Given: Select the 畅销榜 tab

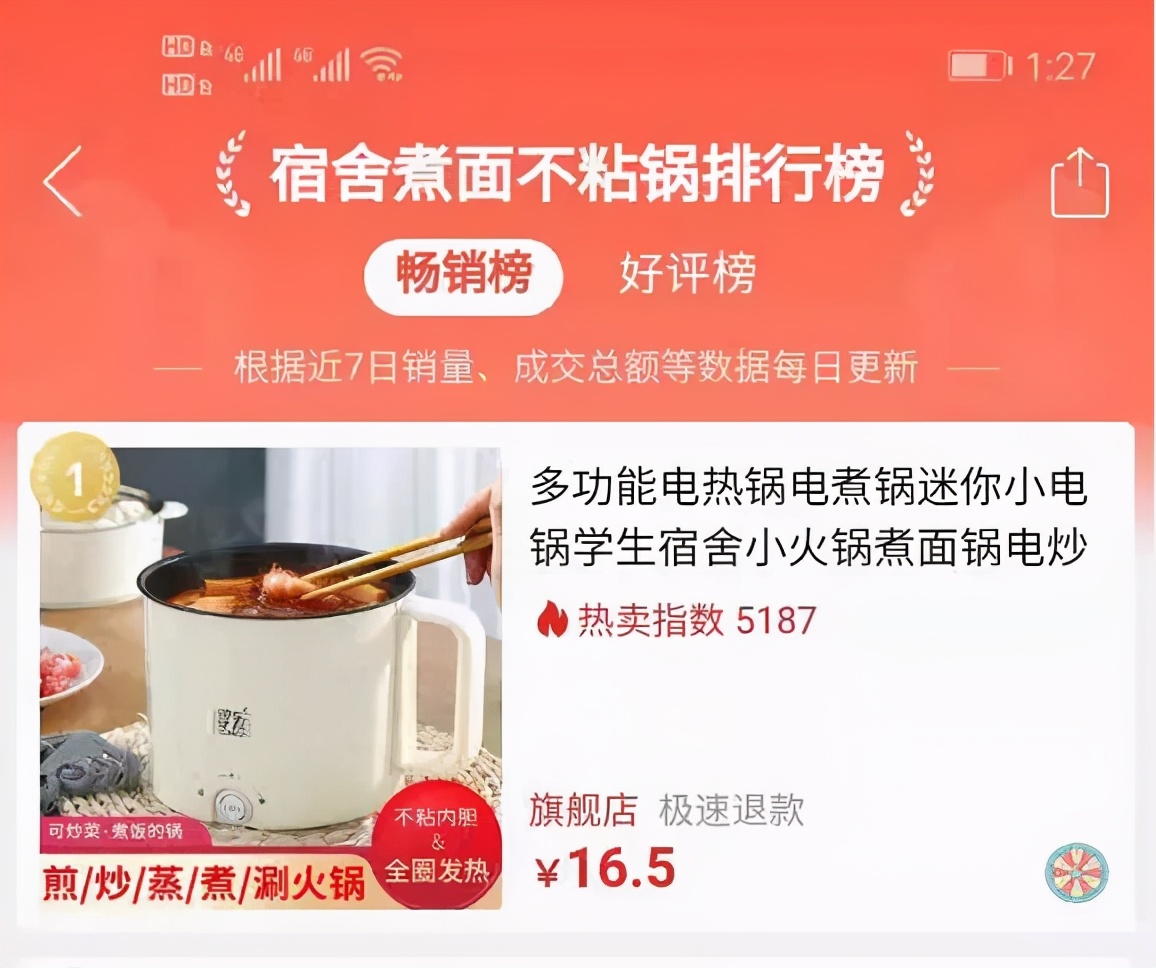Looking at the screenshot, I should click(463, 274).
